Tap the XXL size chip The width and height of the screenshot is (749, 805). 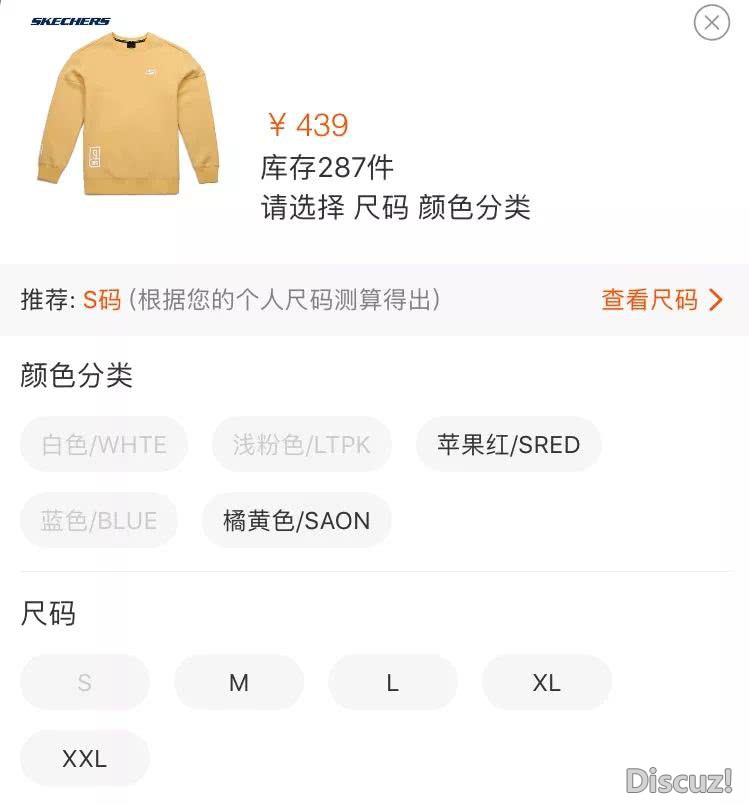tap(85, 759)
